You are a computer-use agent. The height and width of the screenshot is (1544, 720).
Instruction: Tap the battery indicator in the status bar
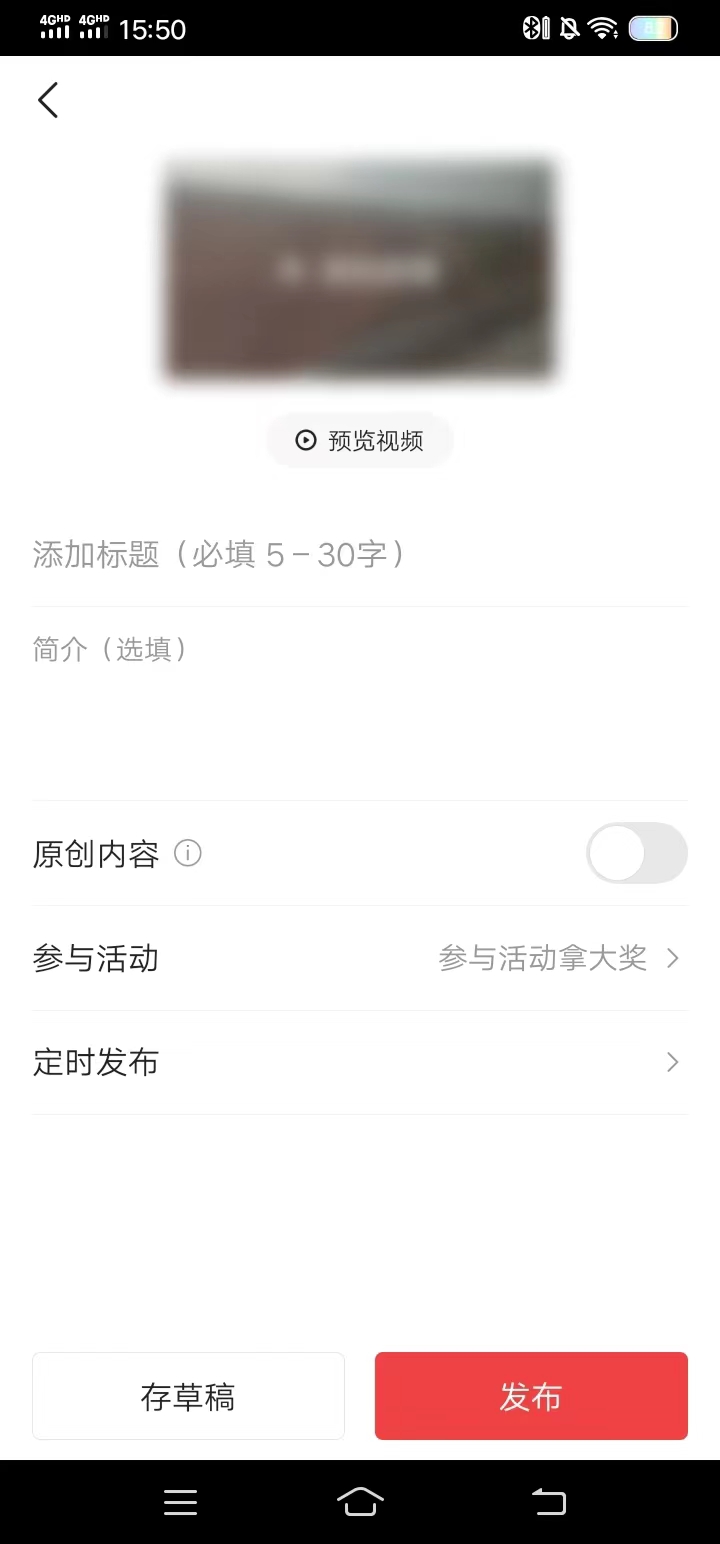point(653,28)
